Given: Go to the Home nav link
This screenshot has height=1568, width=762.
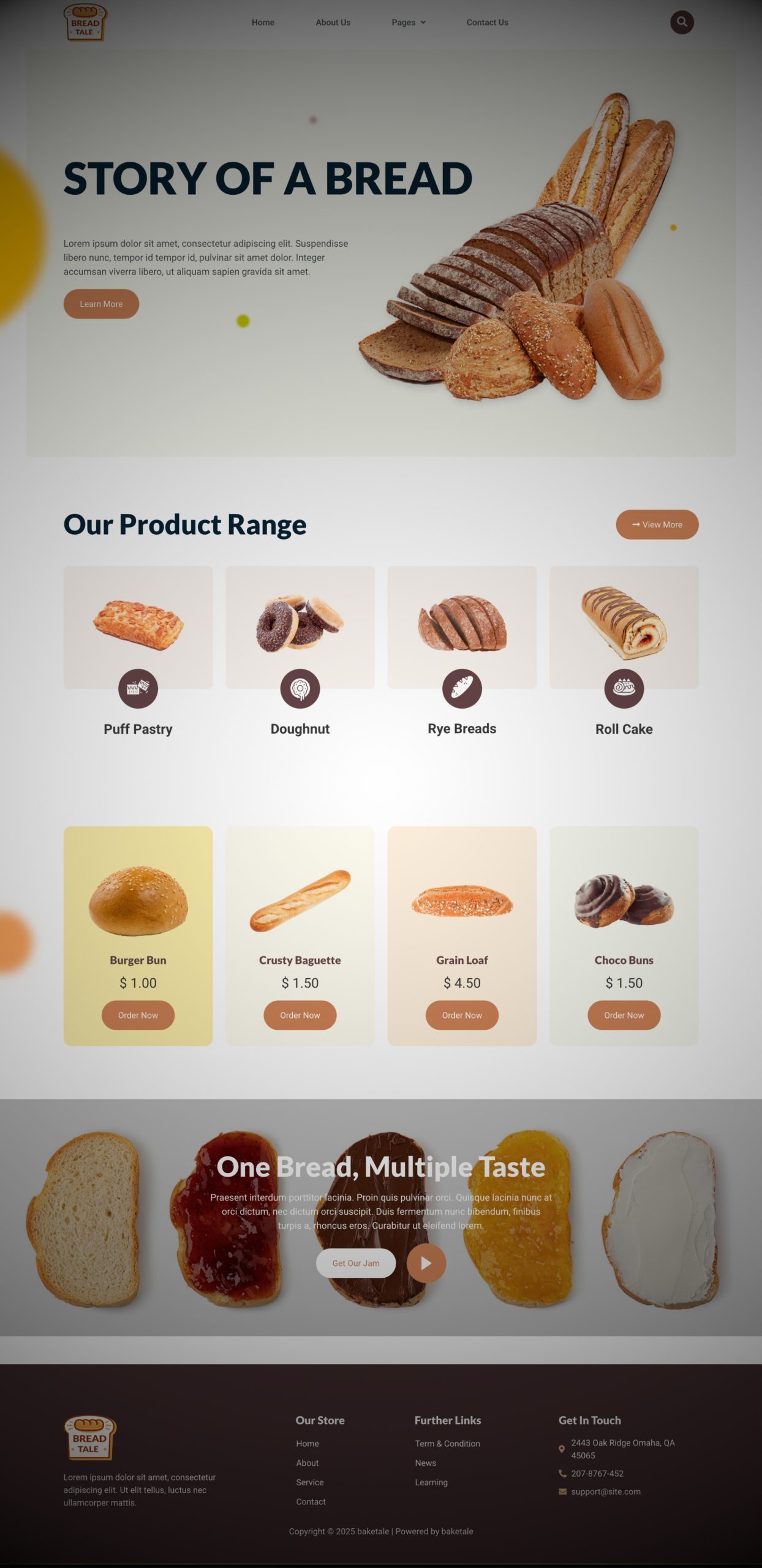Looking at the screenshot, I should tap(263, 23).
